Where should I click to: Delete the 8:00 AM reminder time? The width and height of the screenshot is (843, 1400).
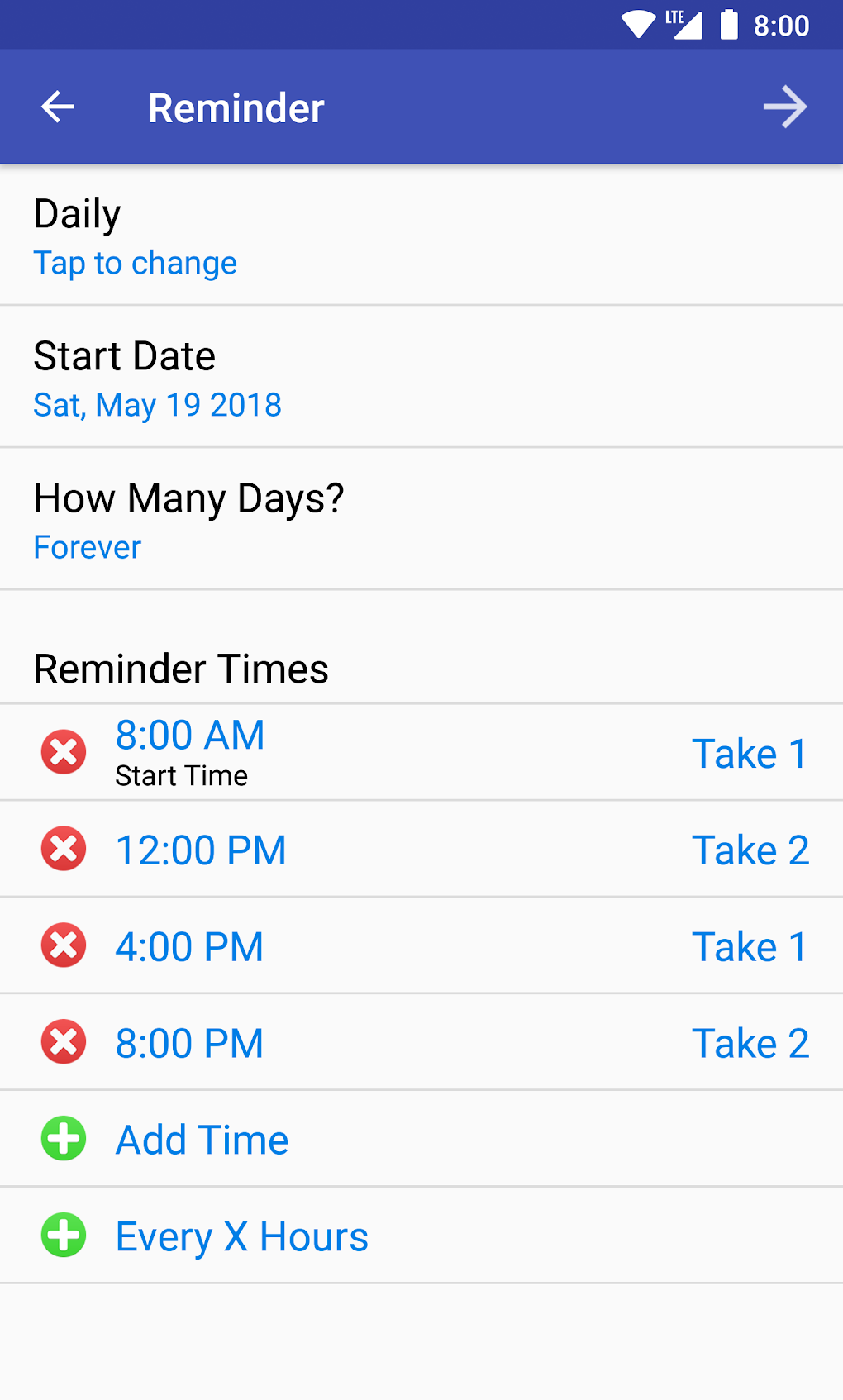click(63, 752)
